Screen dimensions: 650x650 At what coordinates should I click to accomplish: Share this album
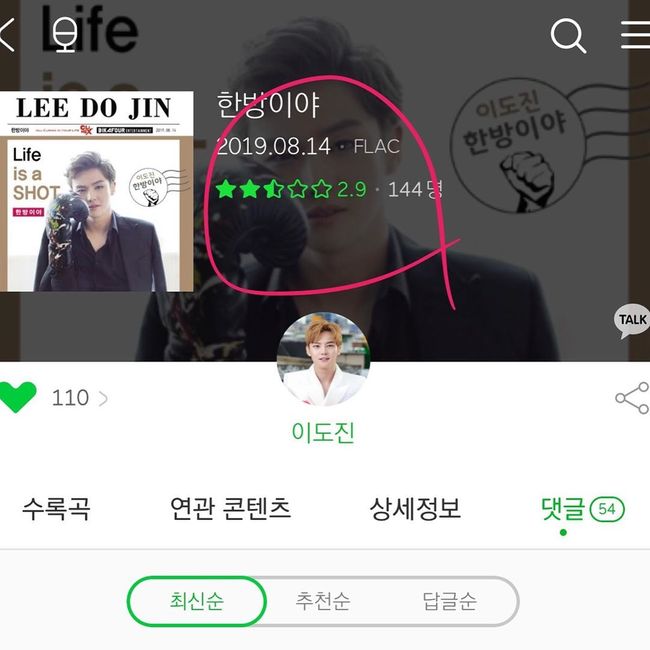tap(631, 398)
